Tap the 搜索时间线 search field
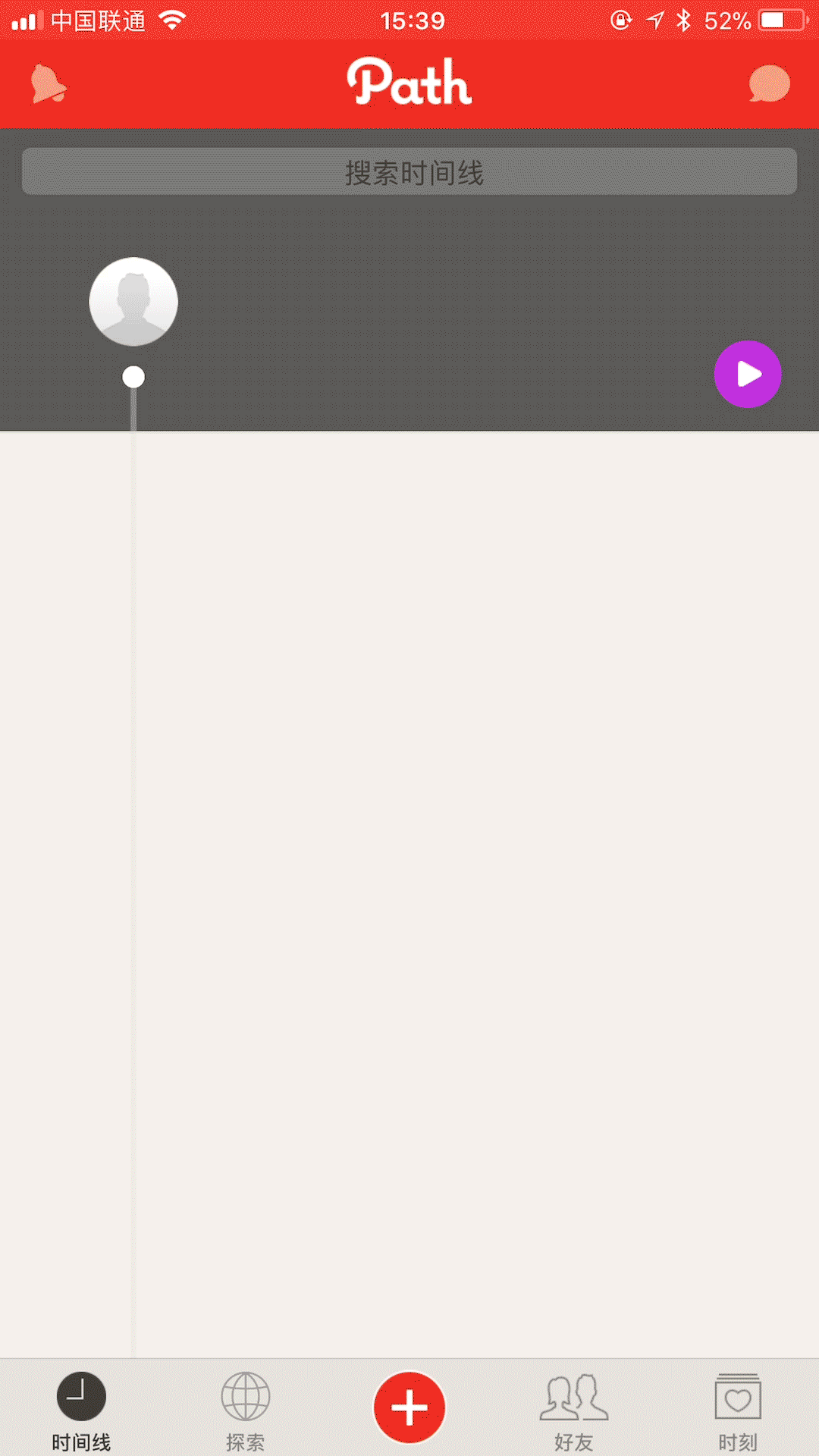The height and width of the screenshot is (1456, 819). click(x=409, y=172)
